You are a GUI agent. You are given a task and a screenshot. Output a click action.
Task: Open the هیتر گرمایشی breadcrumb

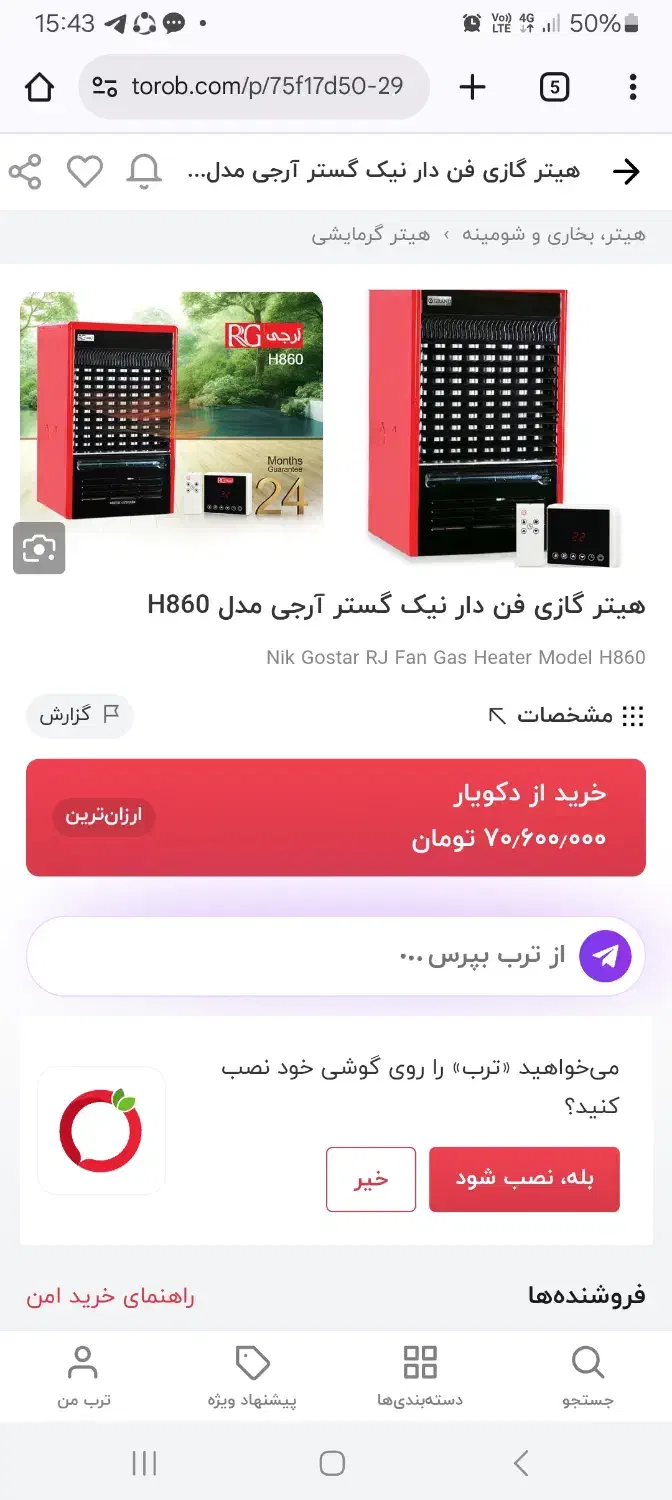click(371, 236)
